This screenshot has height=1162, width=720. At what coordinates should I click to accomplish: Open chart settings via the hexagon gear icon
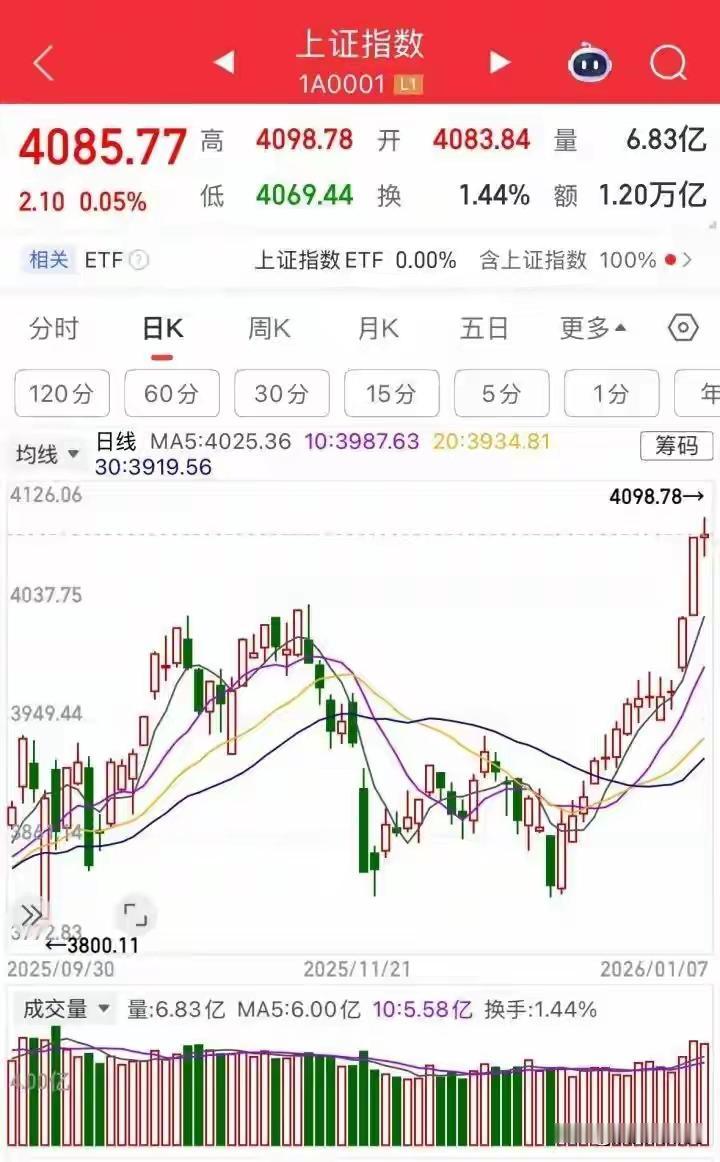pos(683,327)
